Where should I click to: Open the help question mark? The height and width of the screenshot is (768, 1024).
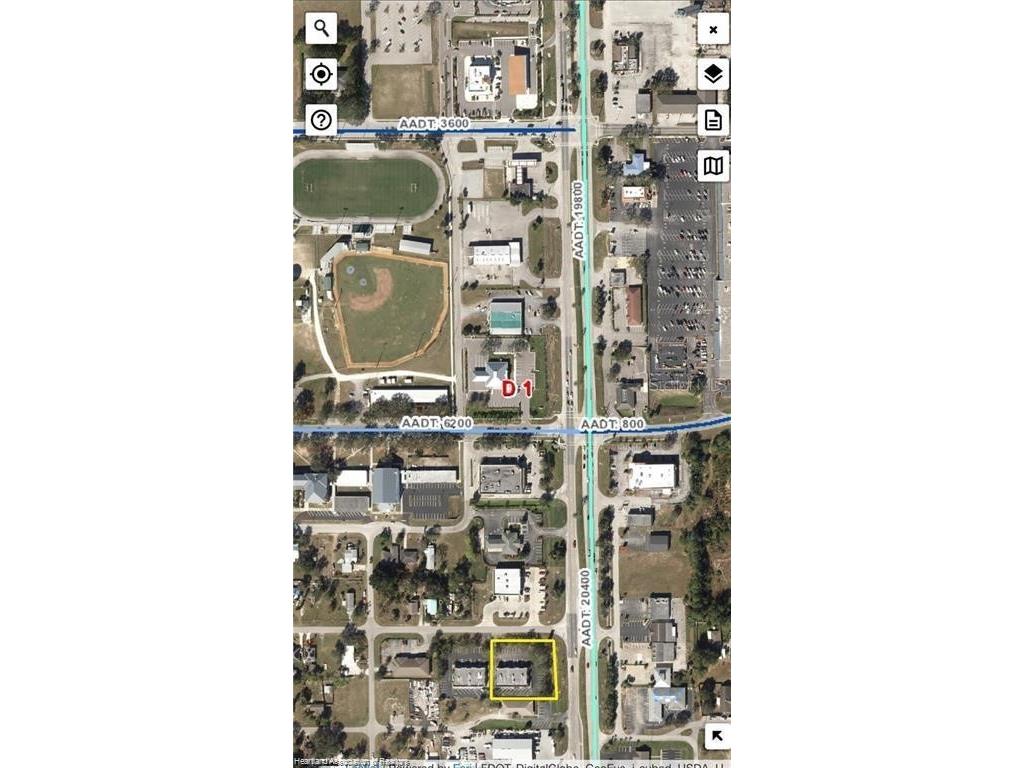[321, 120]
